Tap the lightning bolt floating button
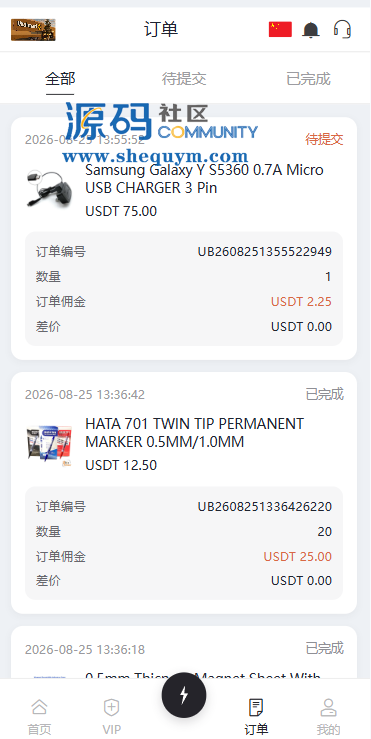Image resolution: width=371 pixels, height=739 pixels. click(184, 695)
